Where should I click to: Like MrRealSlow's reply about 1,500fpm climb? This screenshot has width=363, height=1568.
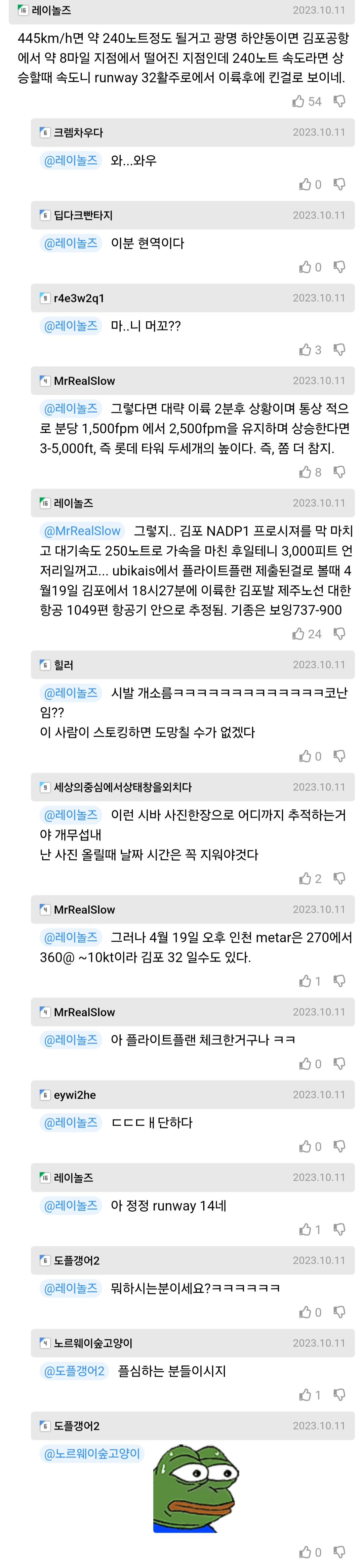click(305, 472)
